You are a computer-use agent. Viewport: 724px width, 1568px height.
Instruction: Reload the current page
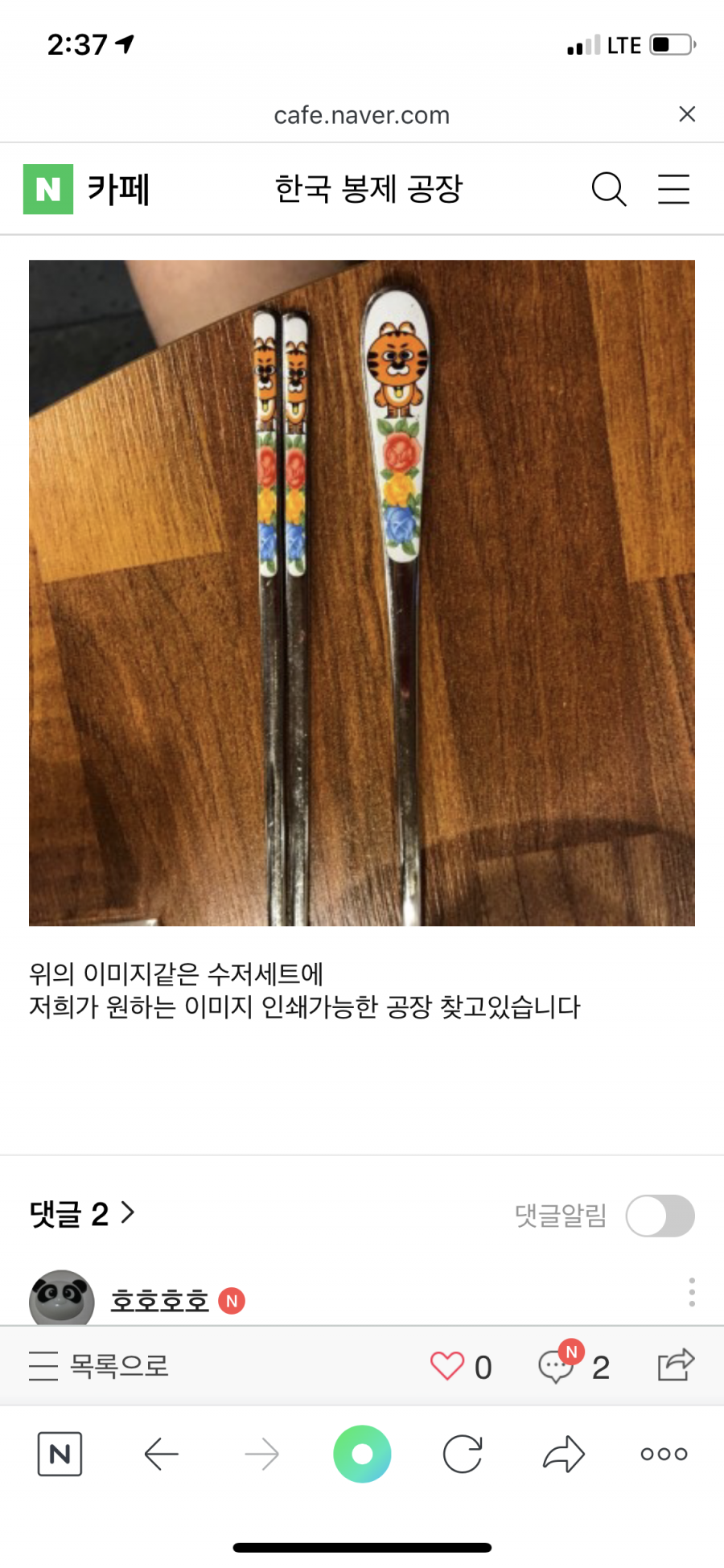(x=463, y=1454)
